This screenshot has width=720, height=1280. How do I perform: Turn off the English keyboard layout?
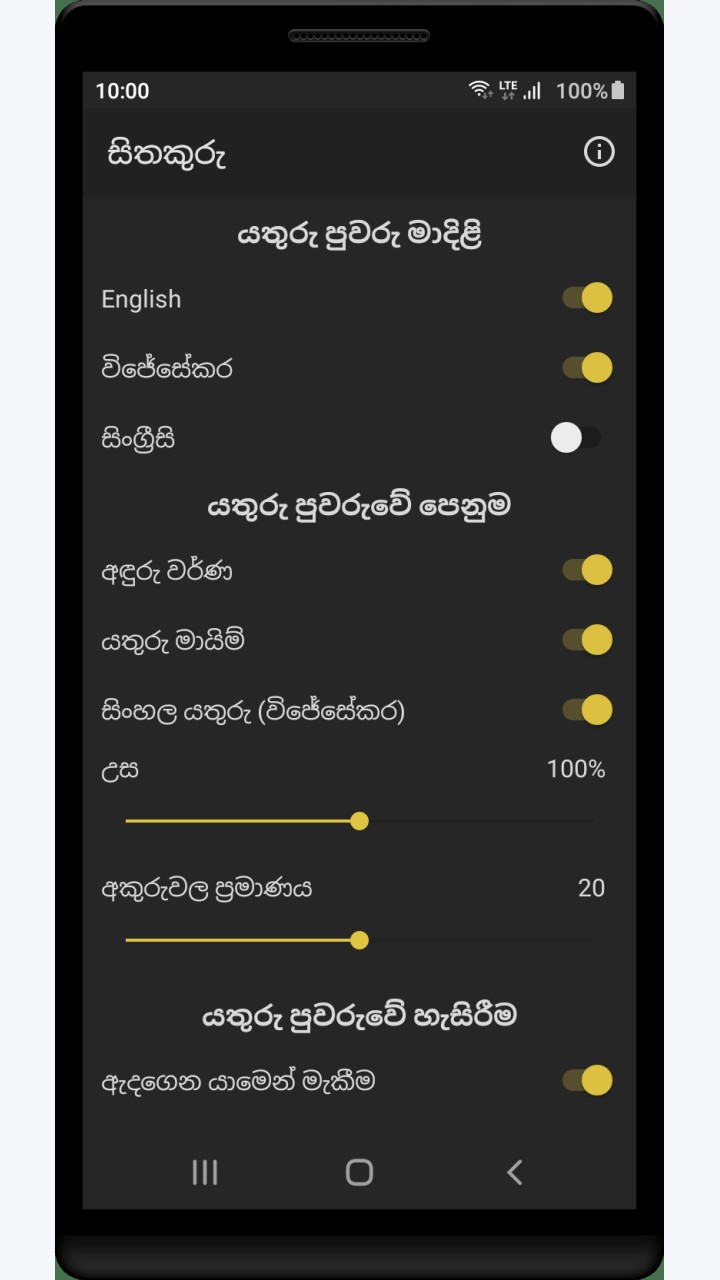pyautogui.click(x=587, y=298)
